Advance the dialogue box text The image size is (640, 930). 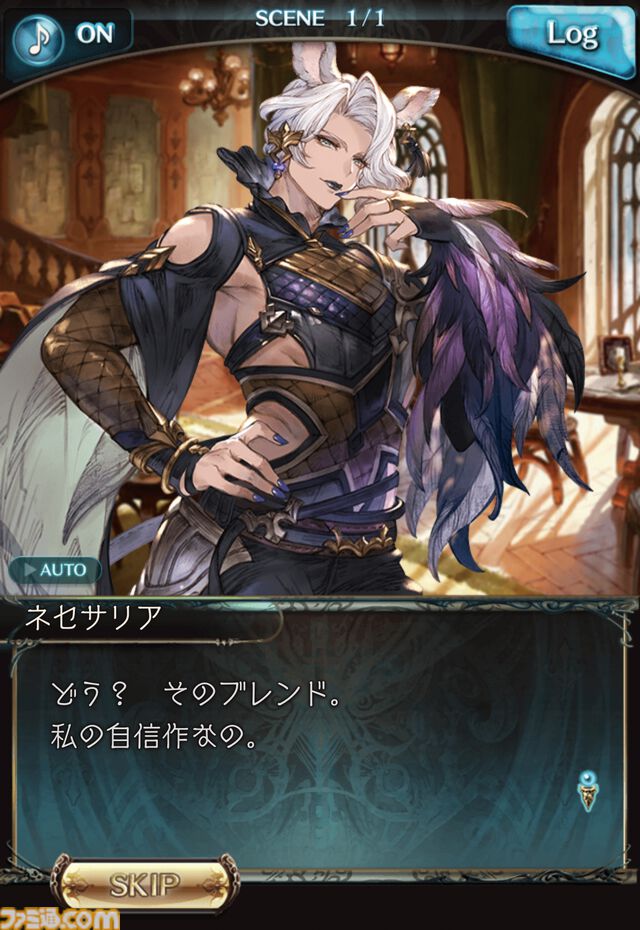320,740
